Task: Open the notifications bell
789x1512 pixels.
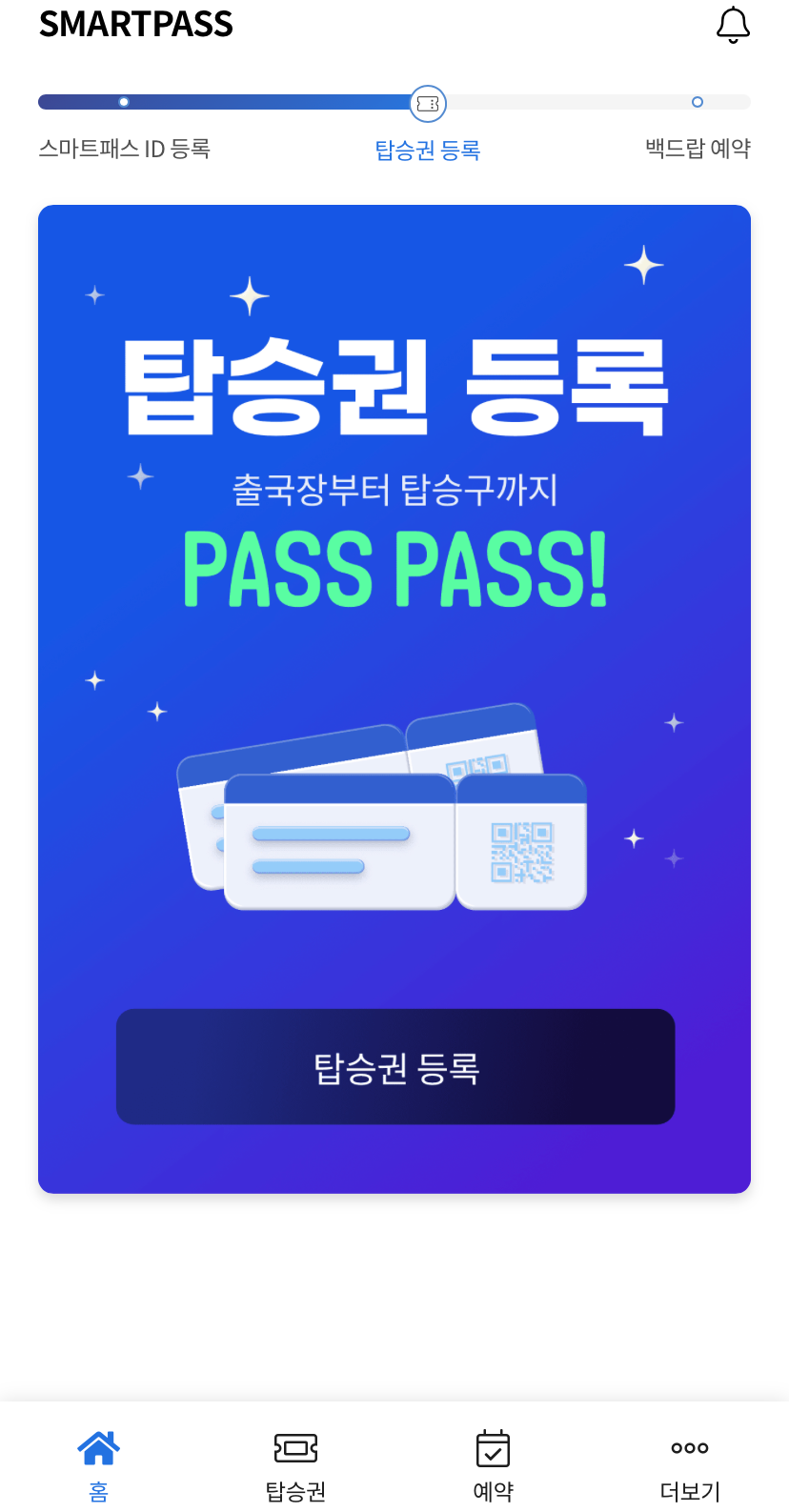Action: point(733,26)
